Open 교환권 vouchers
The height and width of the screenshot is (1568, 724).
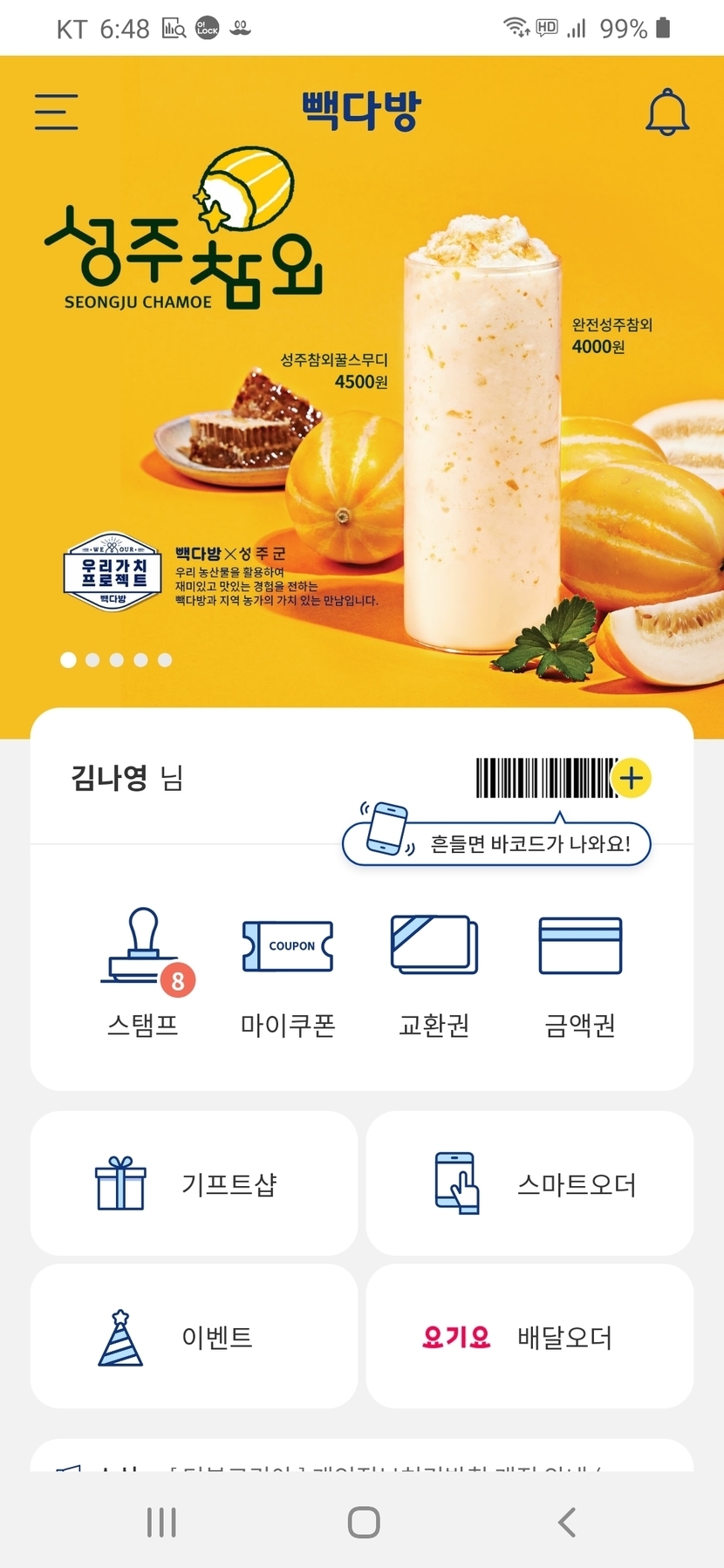[x=434, y=972]
